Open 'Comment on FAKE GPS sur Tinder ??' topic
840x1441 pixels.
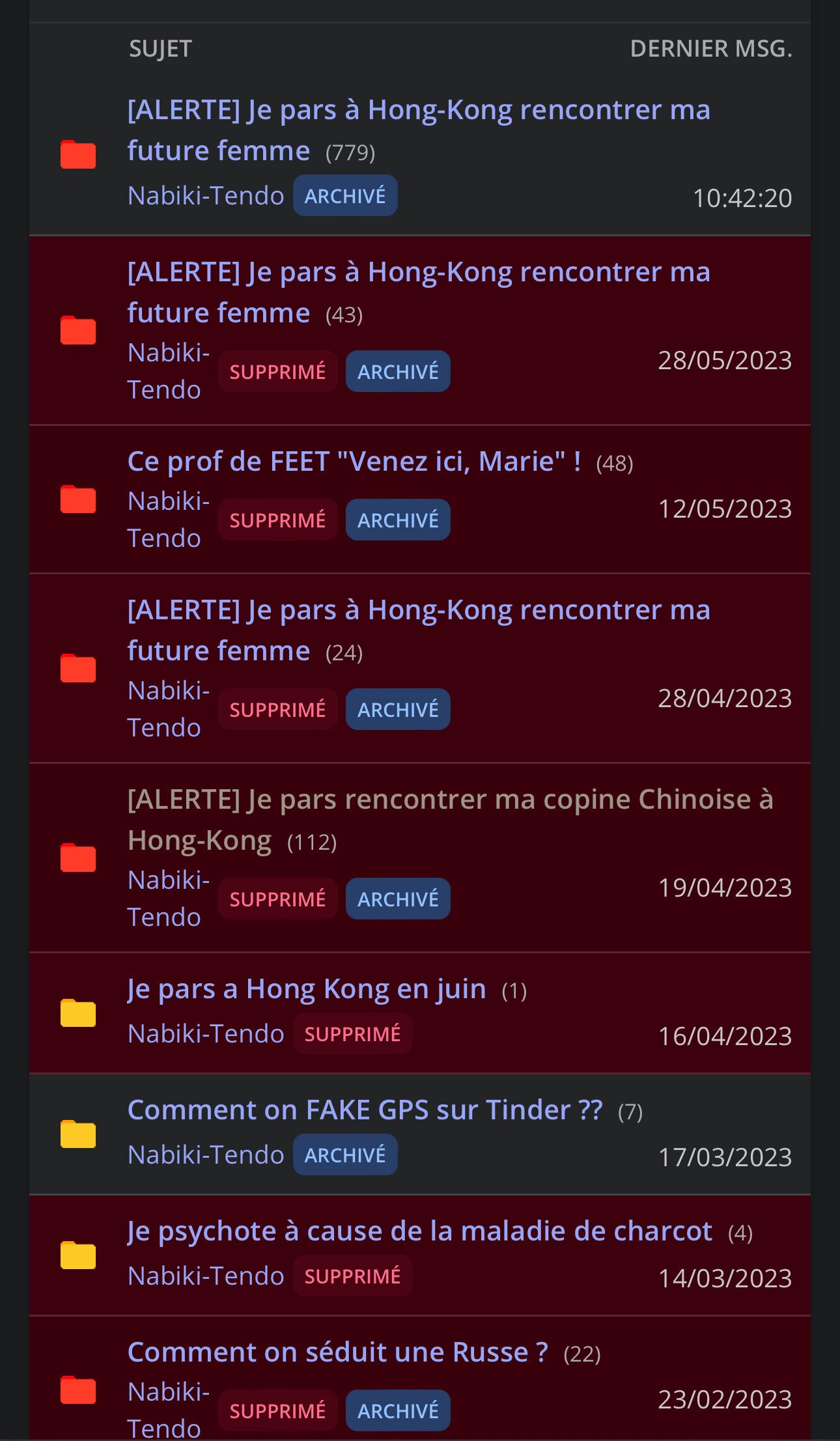pyautogui.click(x=365, y=1110)
